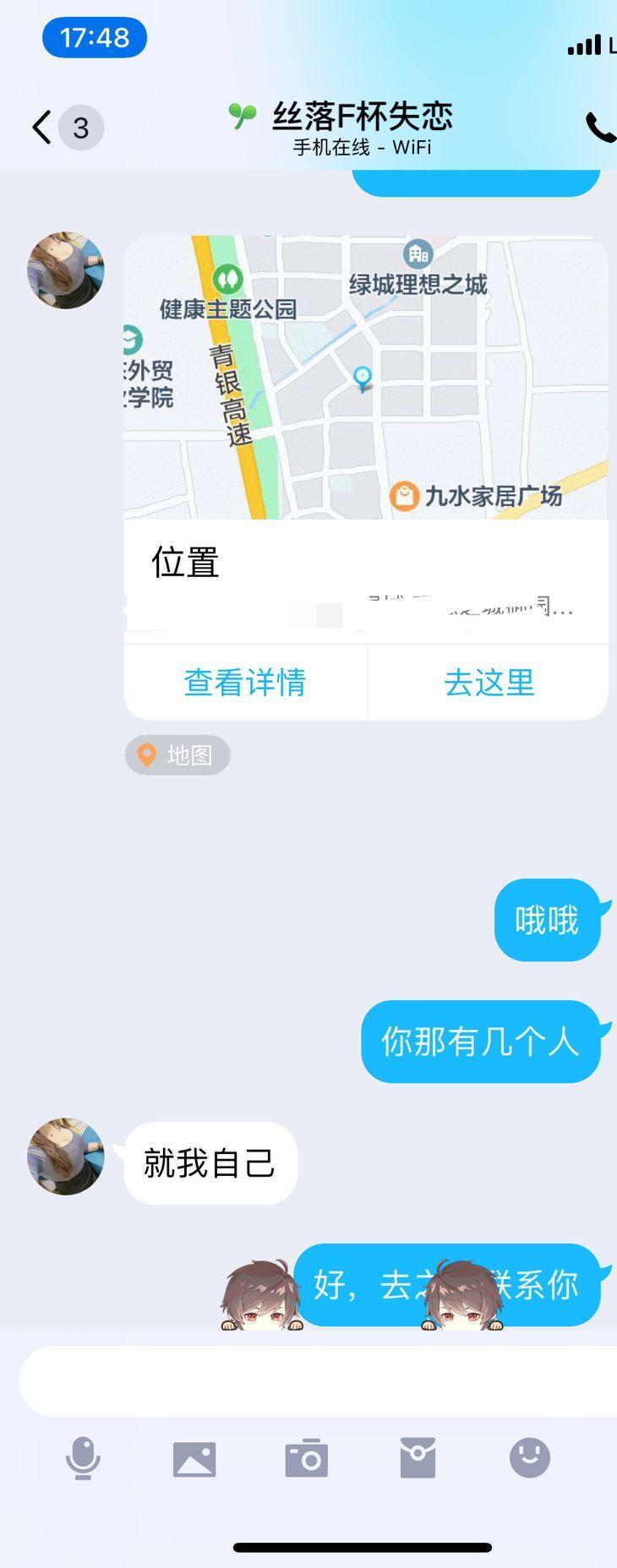The width and height of the screenshot is (617, 1568).
Task: Open the 地图 chip below the card
Action: (177, 754)
